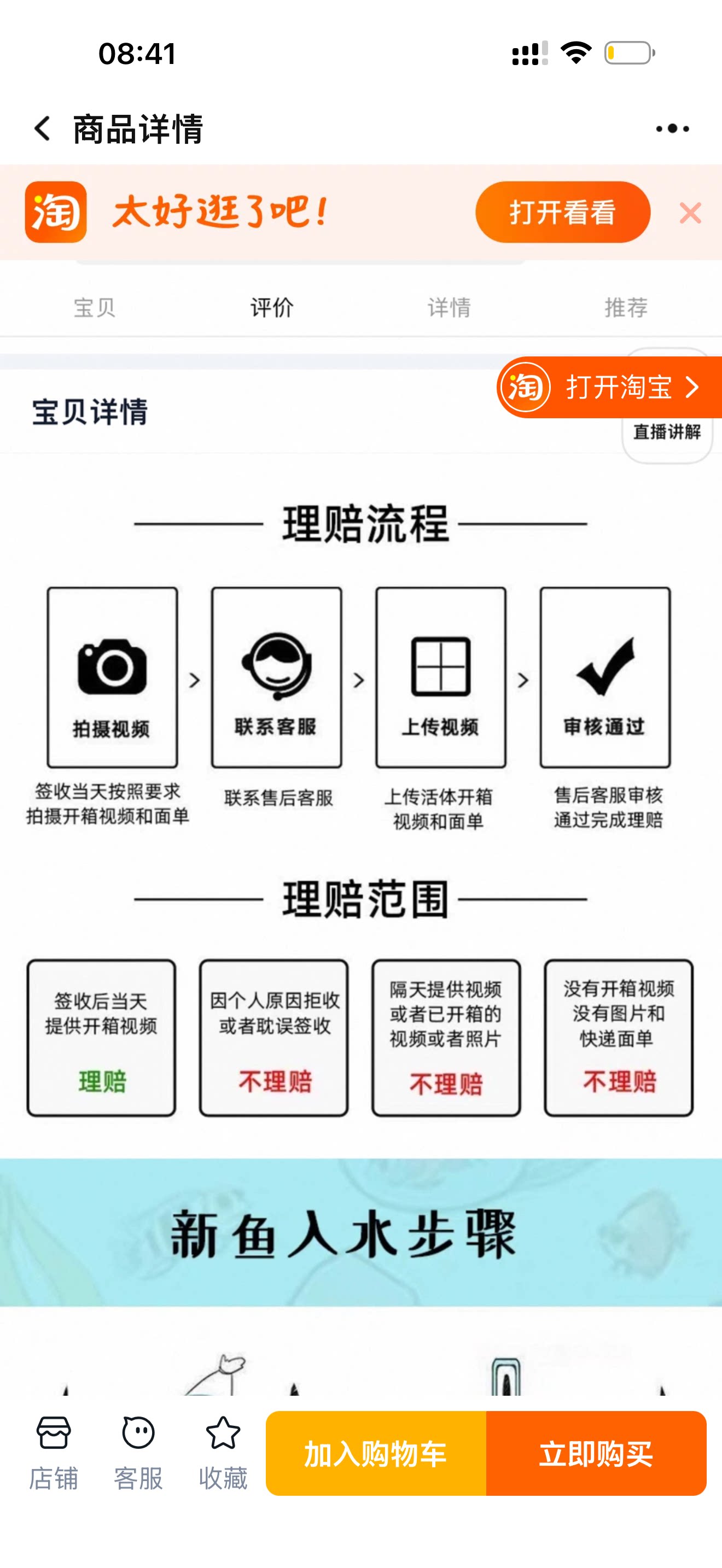Go back from 商品详情 page
Screen dimensions: 722x1568
43,128
